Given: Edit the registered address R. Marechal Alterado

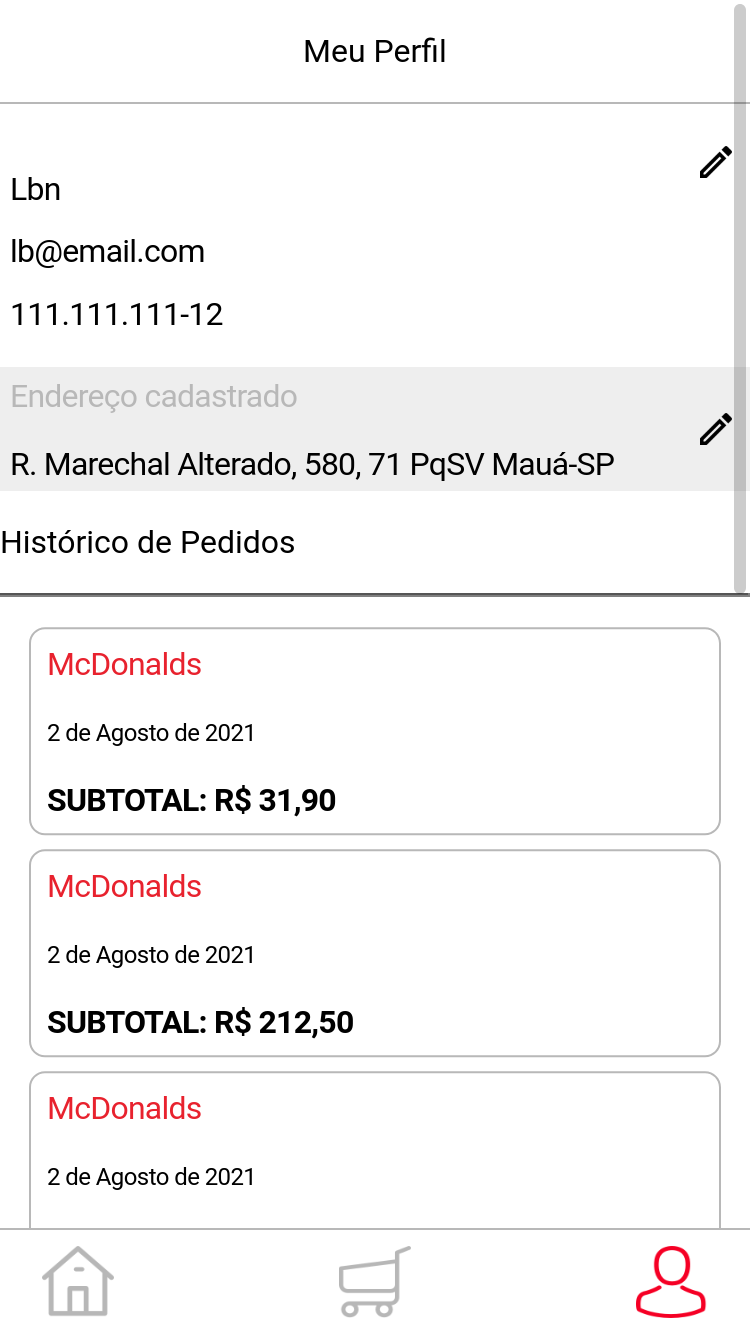Looking at the screenshot, I should [715, 429].
